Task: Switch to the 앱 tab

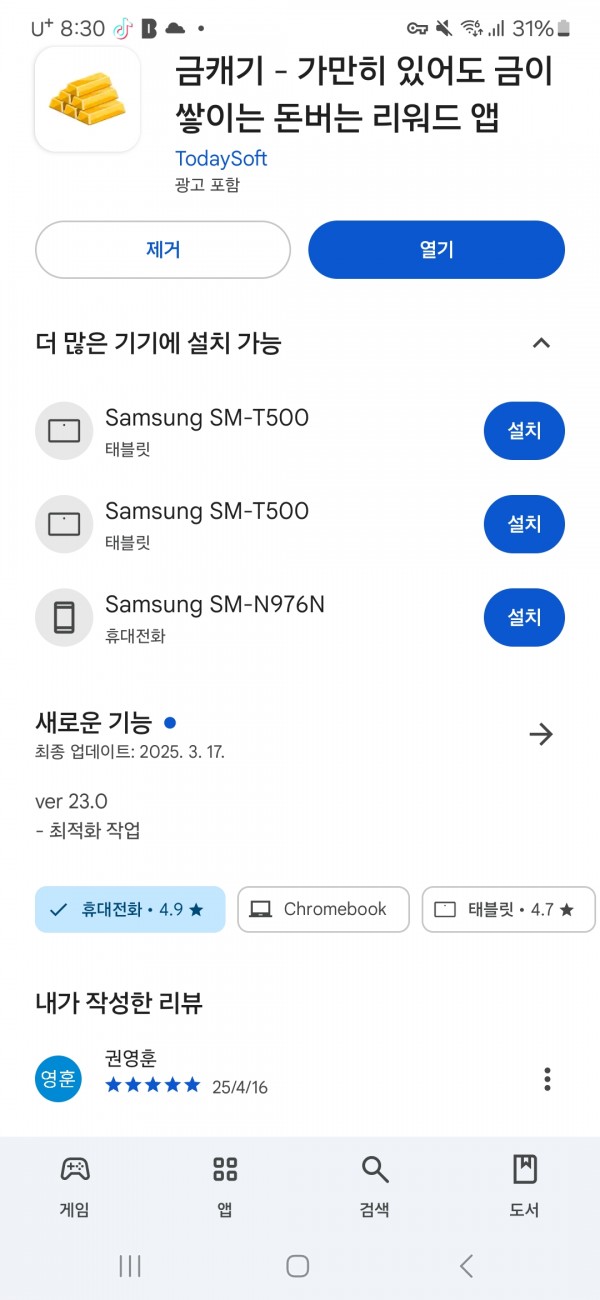Action: coord(225,1185)
